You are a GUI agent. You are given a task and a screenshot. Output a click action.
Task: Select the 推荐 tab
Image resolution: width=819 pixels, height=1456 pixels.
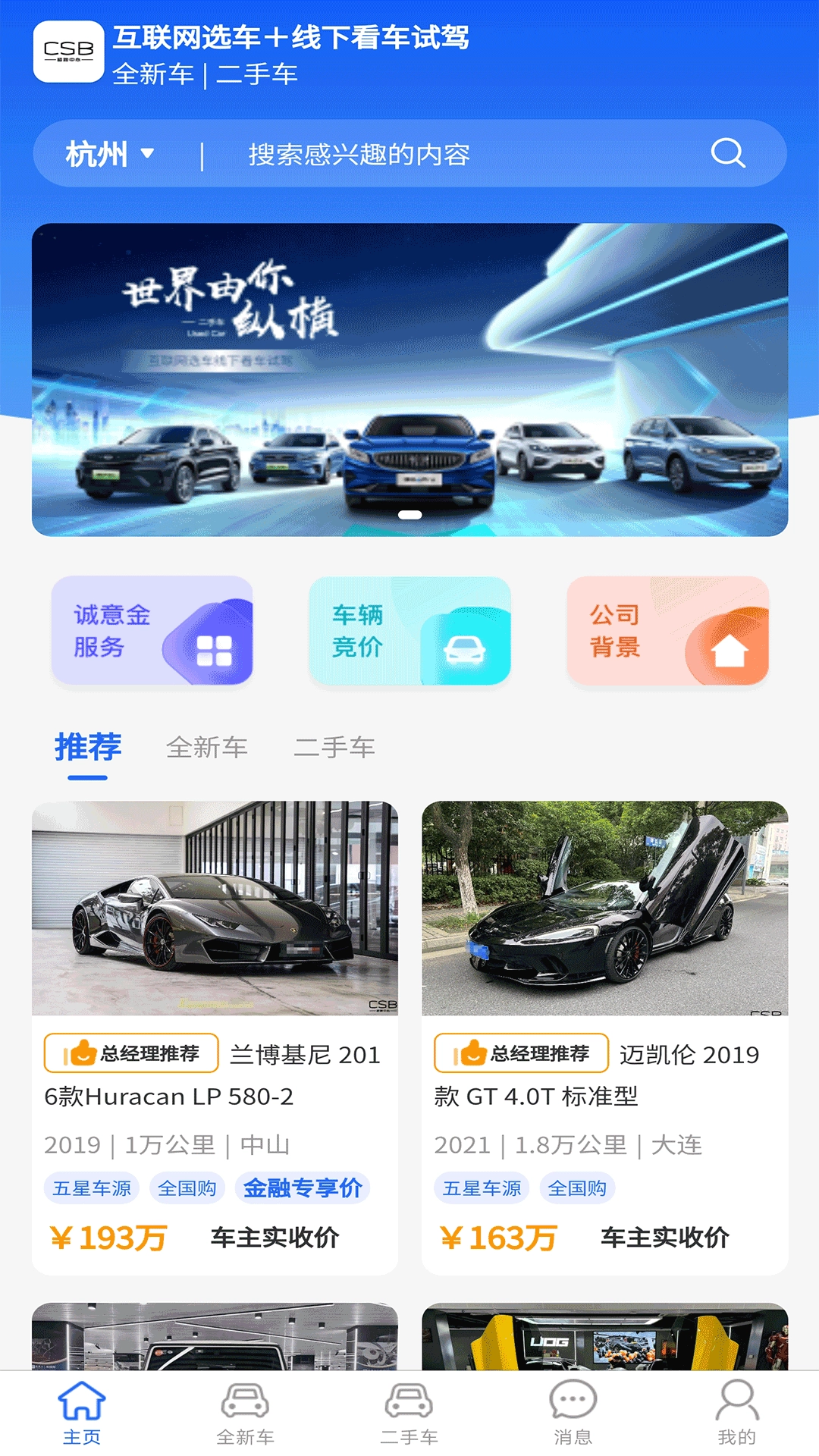pos(88,748)
